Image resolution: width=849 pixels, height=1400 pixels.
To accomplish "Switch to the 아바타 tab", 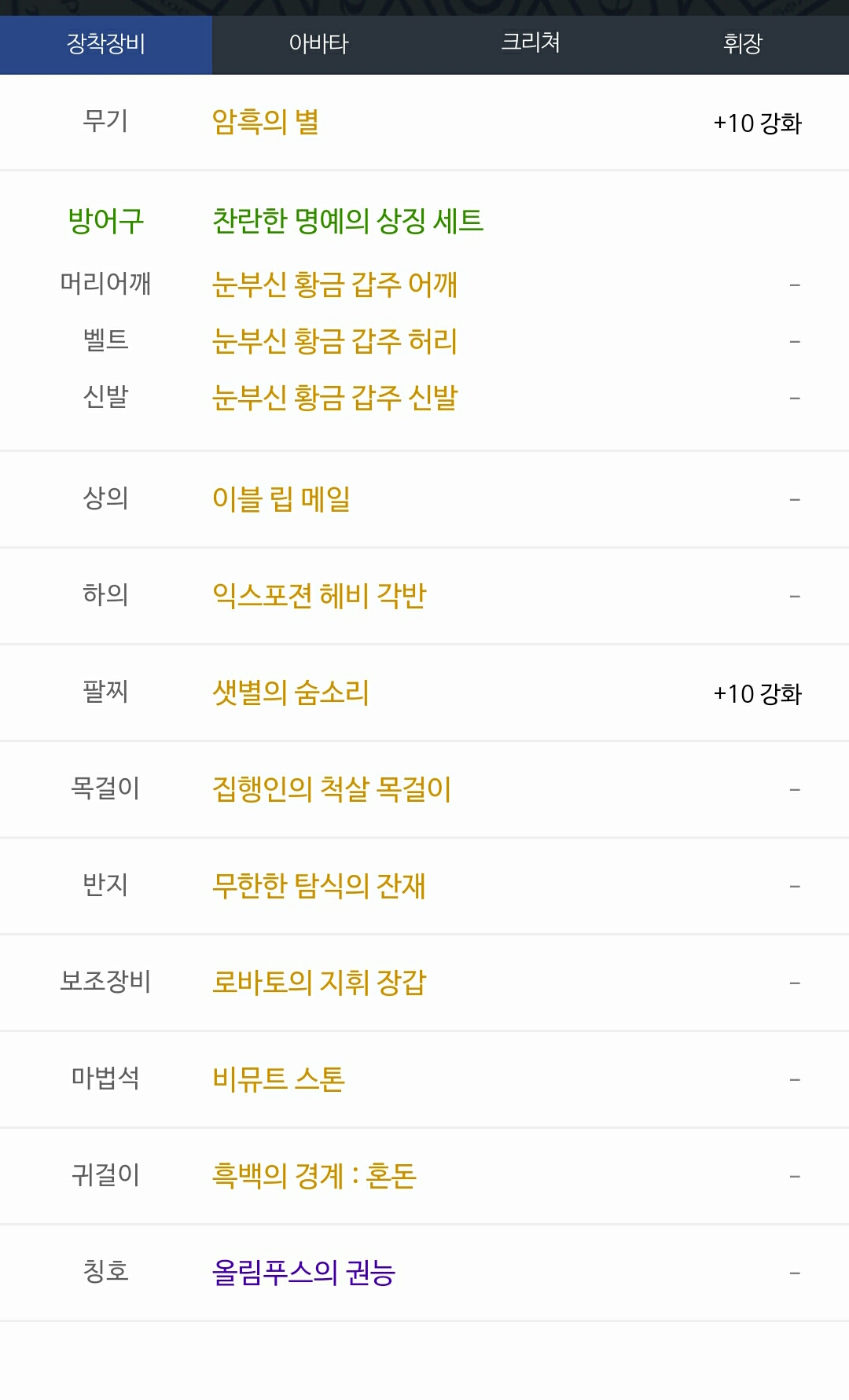I will pyautogui.click(x=318, y=44).
